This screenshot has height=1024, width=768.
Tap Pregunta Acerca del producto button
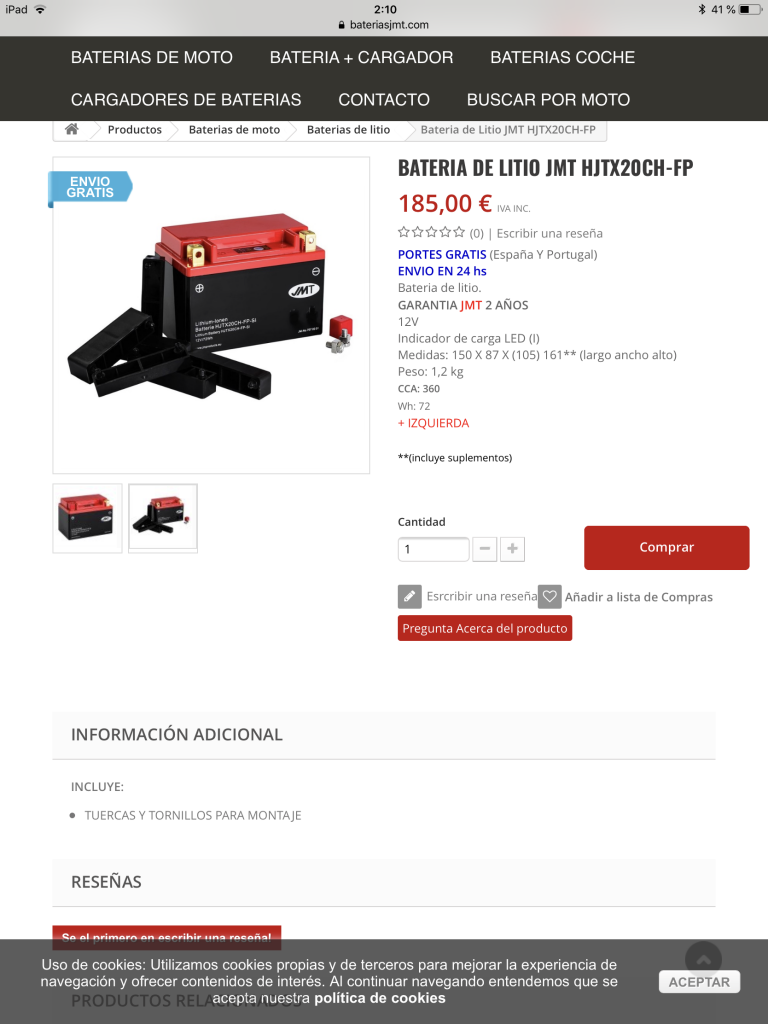click(x=485, y=628)
